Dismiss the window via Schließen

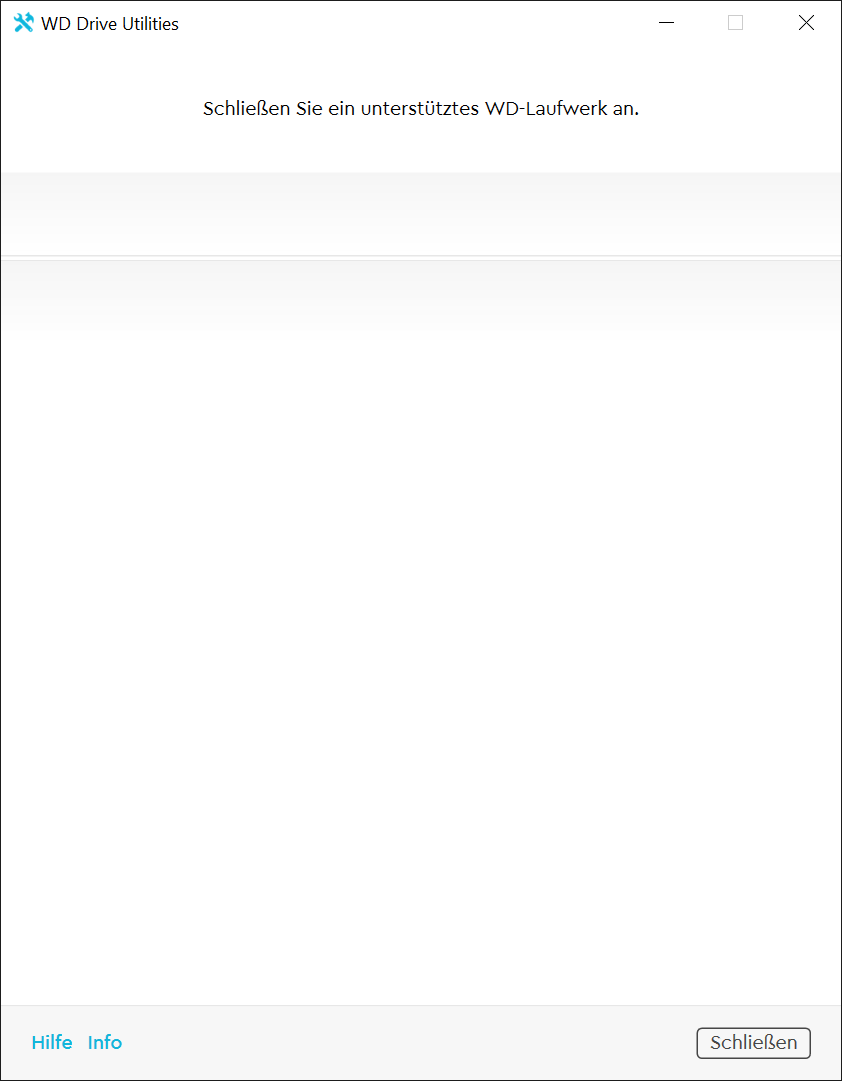(x=753, y=1043)
